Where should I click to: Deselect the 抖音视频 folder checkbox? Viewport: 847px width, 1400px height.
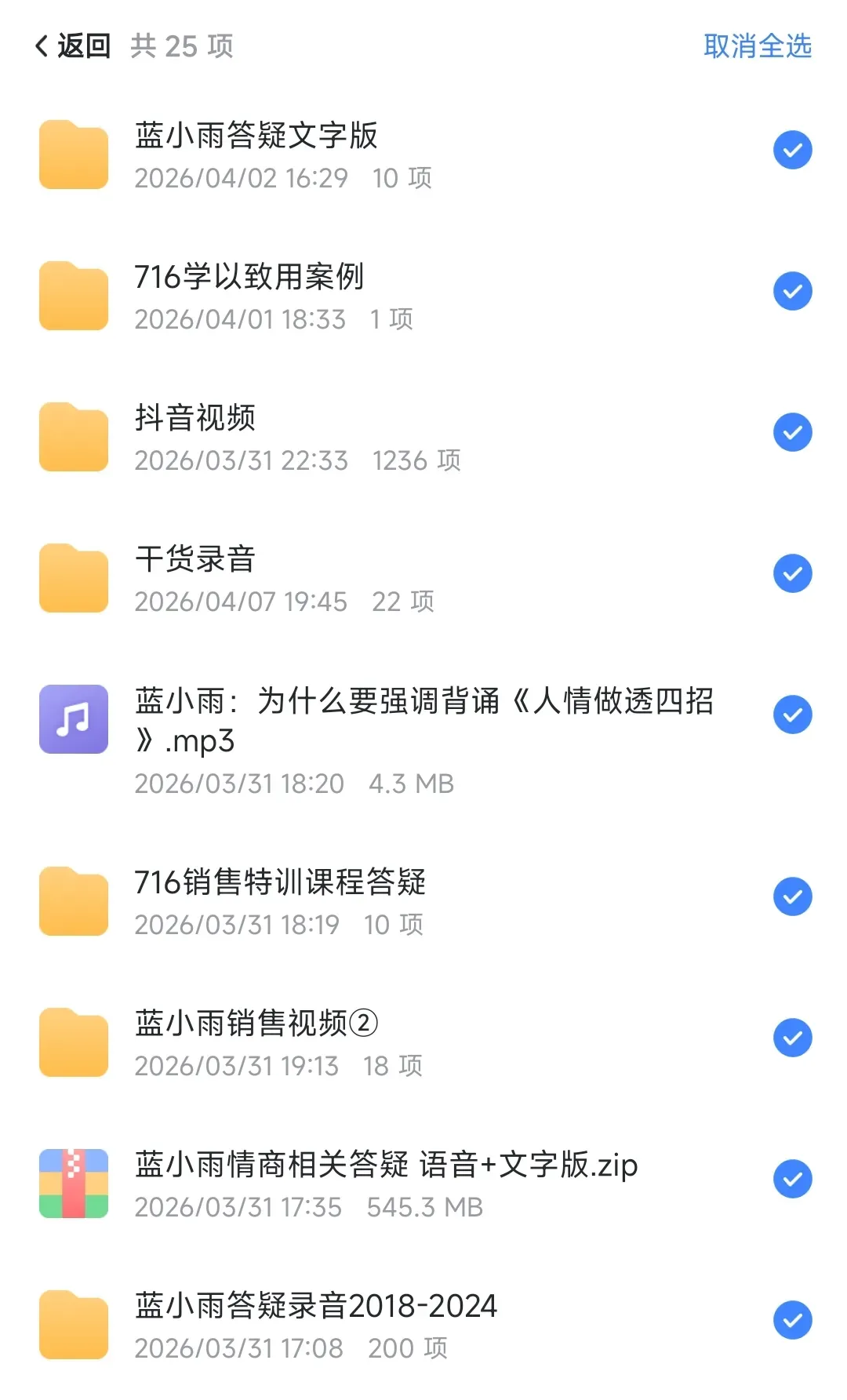click(x=792, y=432)
